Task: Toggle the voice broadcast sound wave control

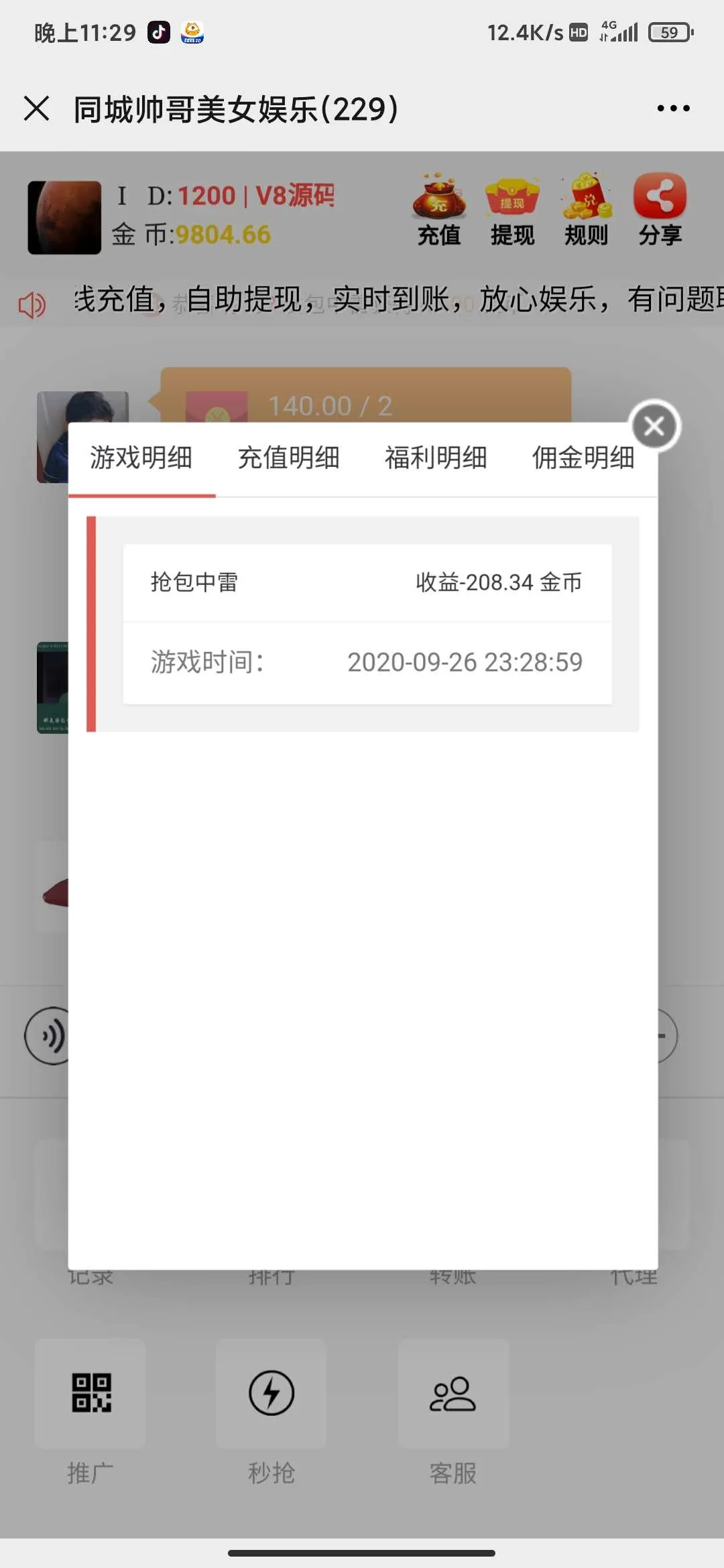Action: (48, 1036)
